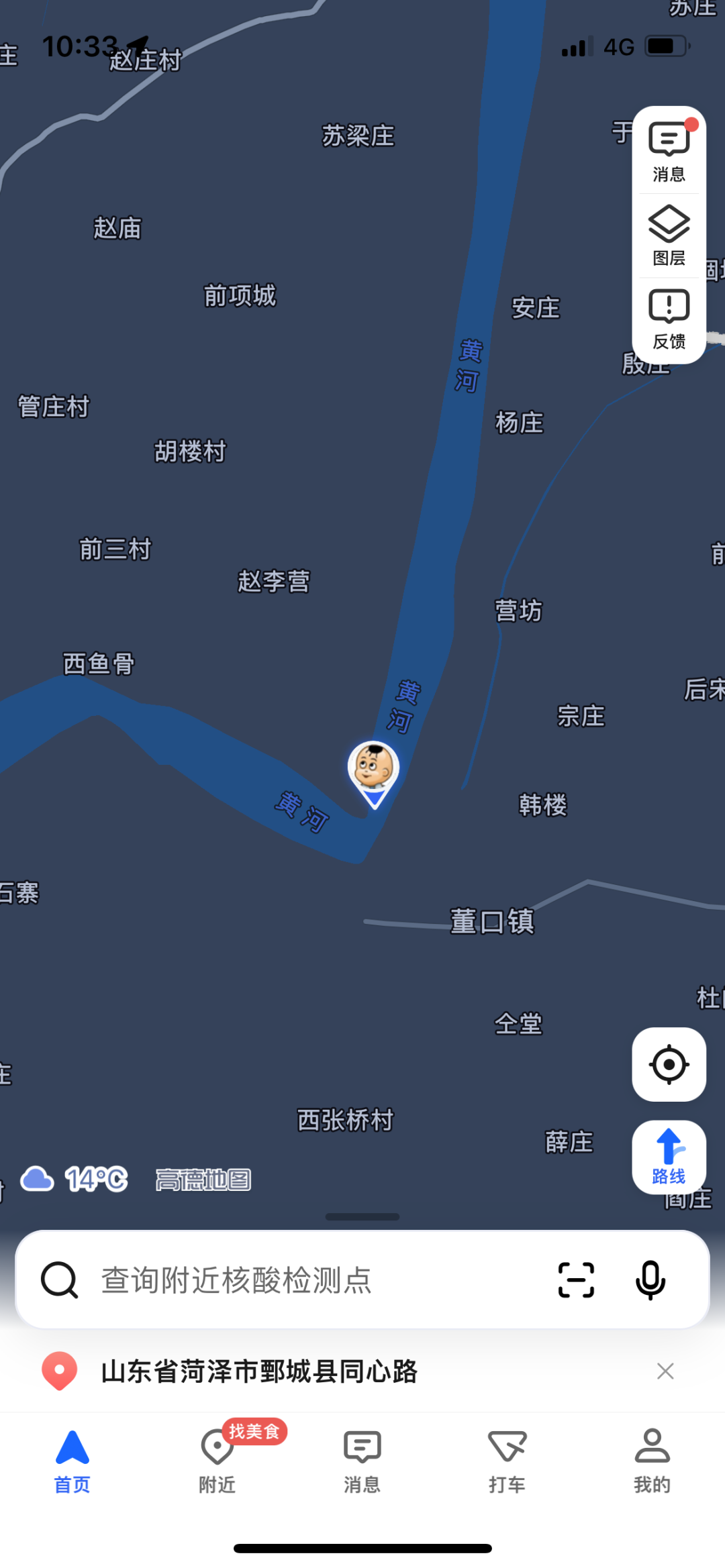Tap the QR scan icon in search bar
This screenshot has height=1568, width=725.
(x=576, y=1279)
